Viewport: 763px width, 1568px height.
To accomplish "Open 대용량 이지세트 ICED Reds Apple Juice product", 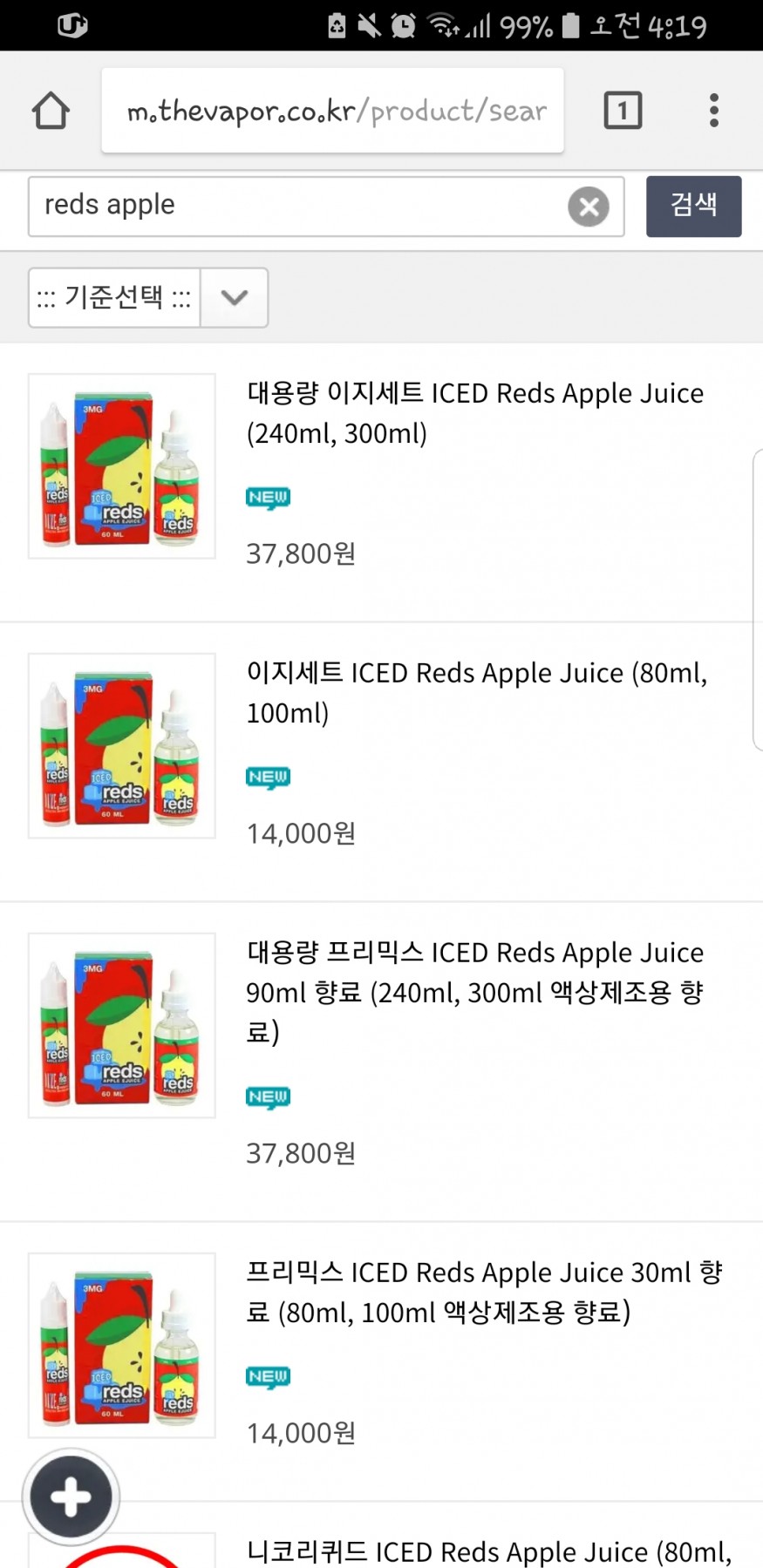I will tap(474, 413).
